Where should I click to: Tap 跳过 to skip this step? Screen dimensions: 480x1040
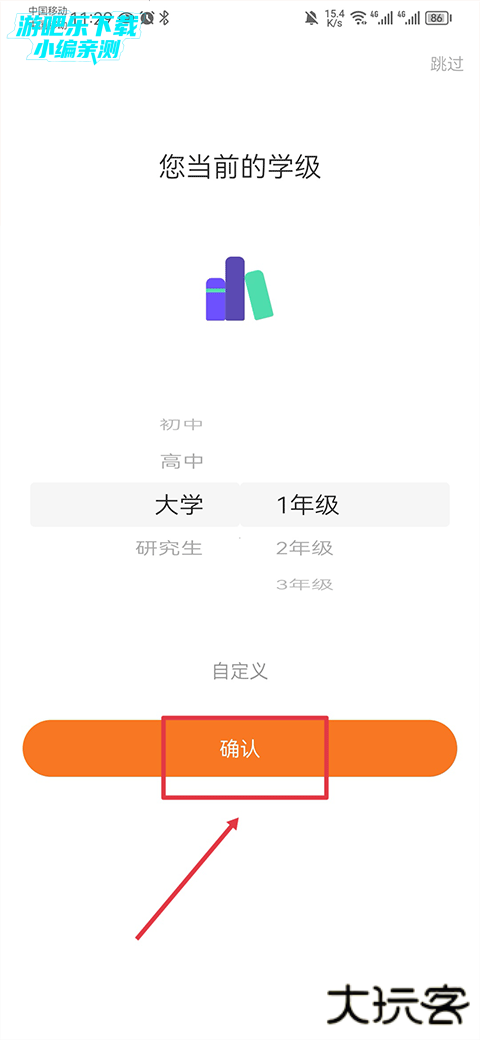click(x=447, y=64)
